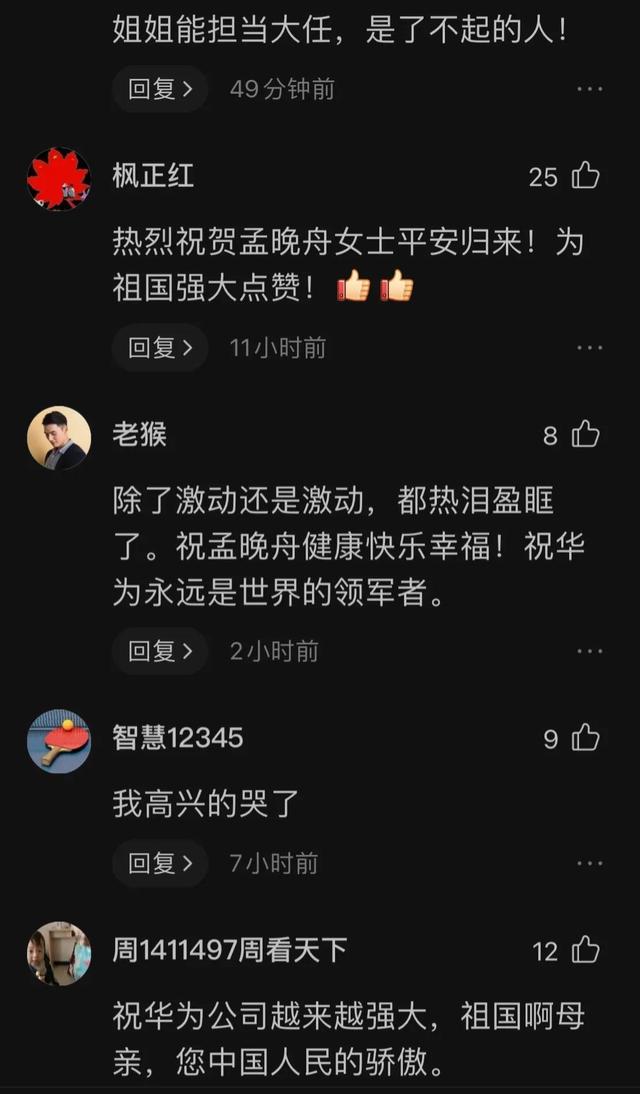This screenshot has width=640, height=1094.
Task: Reply to 智慧12345's comment
Action: coord(159,863)
